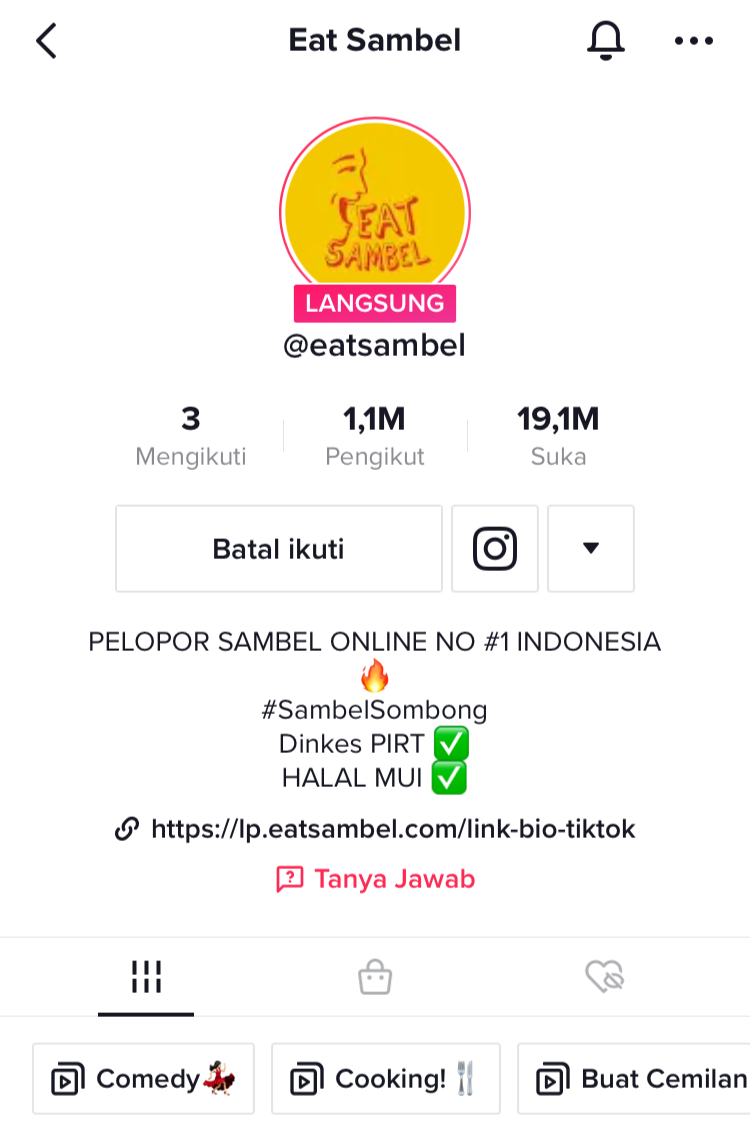Switch to the shop bag tab
This screenshot has width=750, height=1128.
[375, 976]
